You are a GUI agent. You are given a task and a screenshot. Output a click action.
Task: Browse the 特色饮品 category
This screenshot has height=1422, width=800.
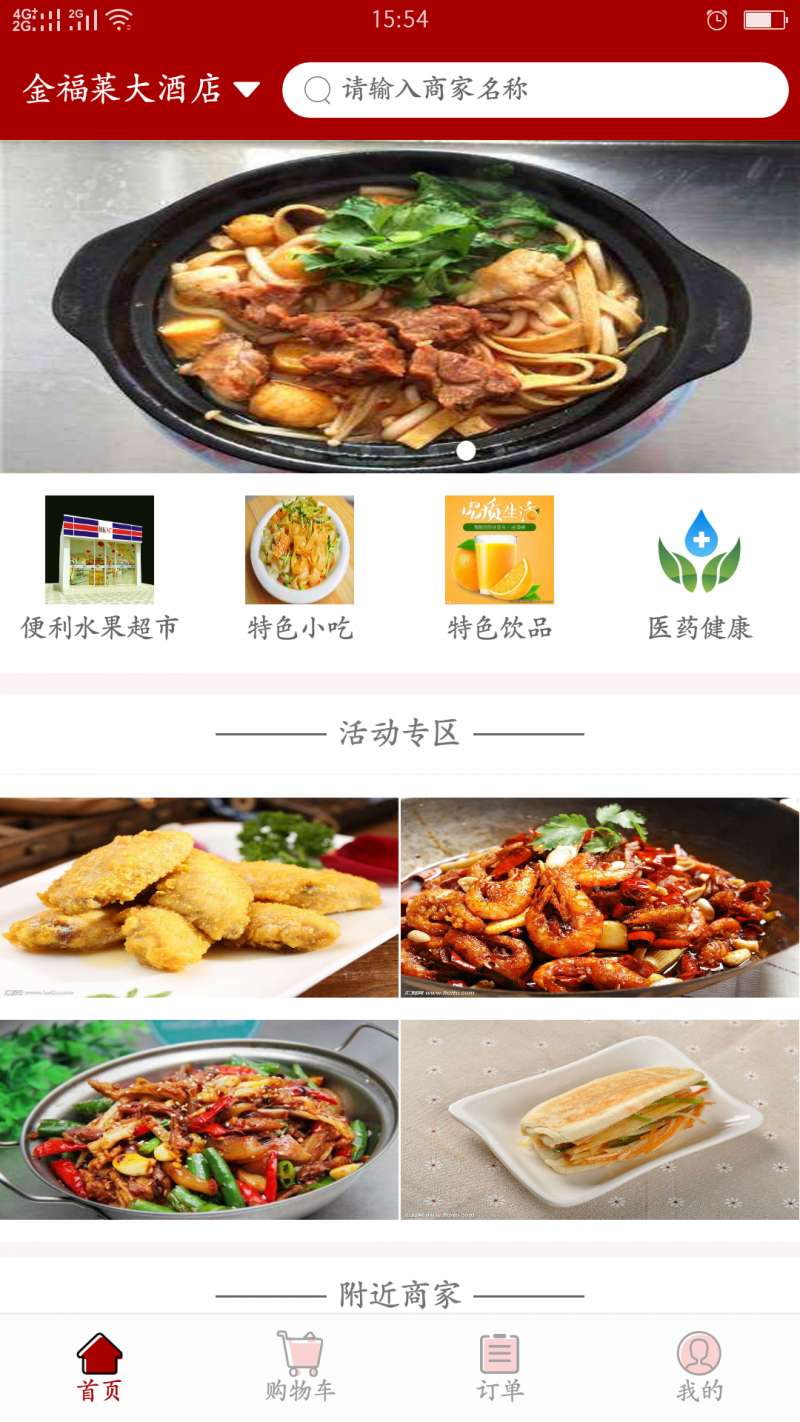point(499,567)
